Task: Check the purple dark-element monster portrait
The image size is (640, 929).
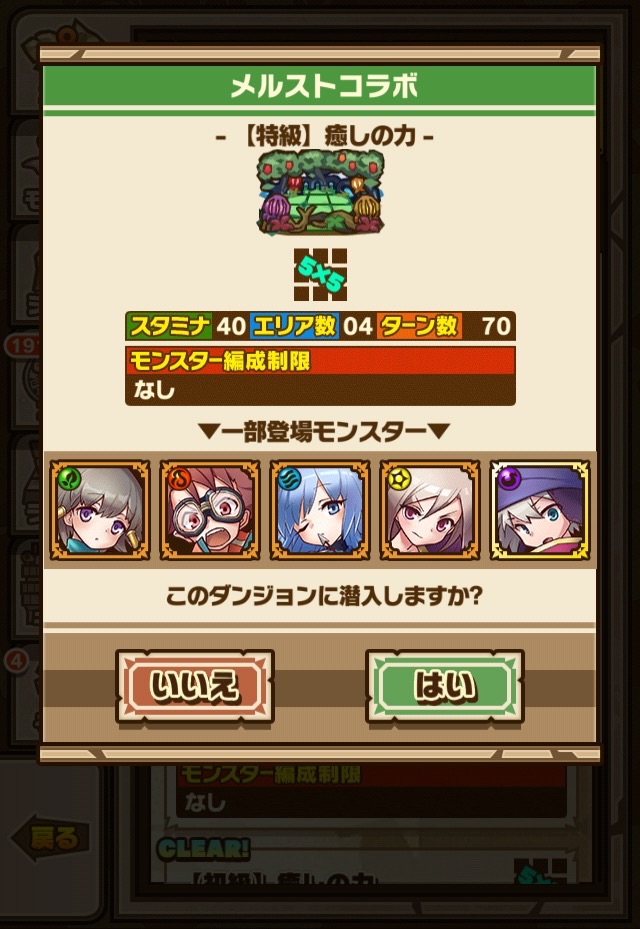Action: coord(540,511)
